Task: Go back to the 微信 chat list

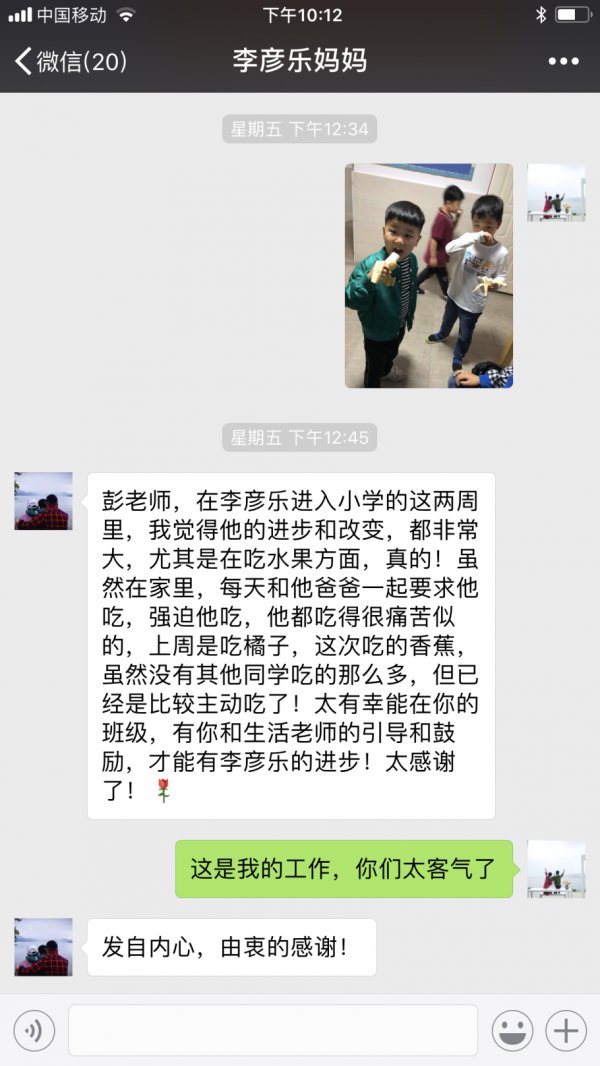Action: tap(70, 61)
